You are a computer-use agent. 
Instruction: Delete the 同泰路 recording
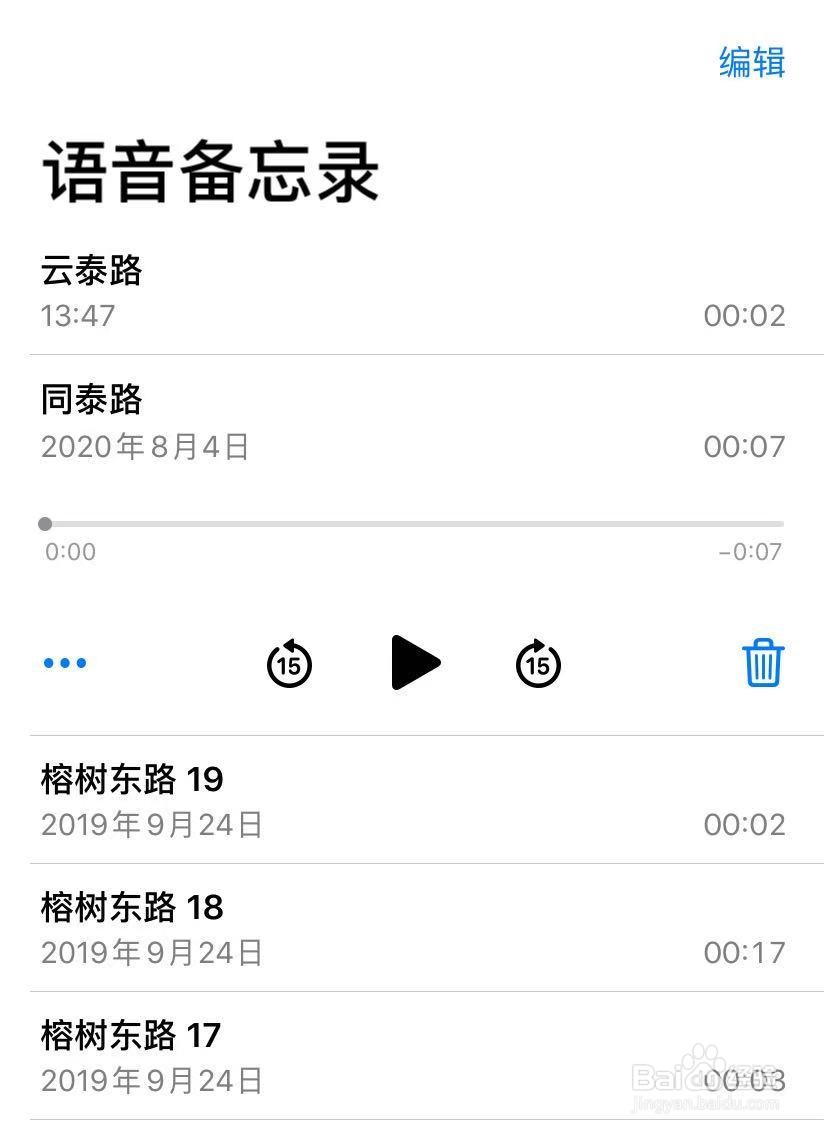(x=763, y=663)
